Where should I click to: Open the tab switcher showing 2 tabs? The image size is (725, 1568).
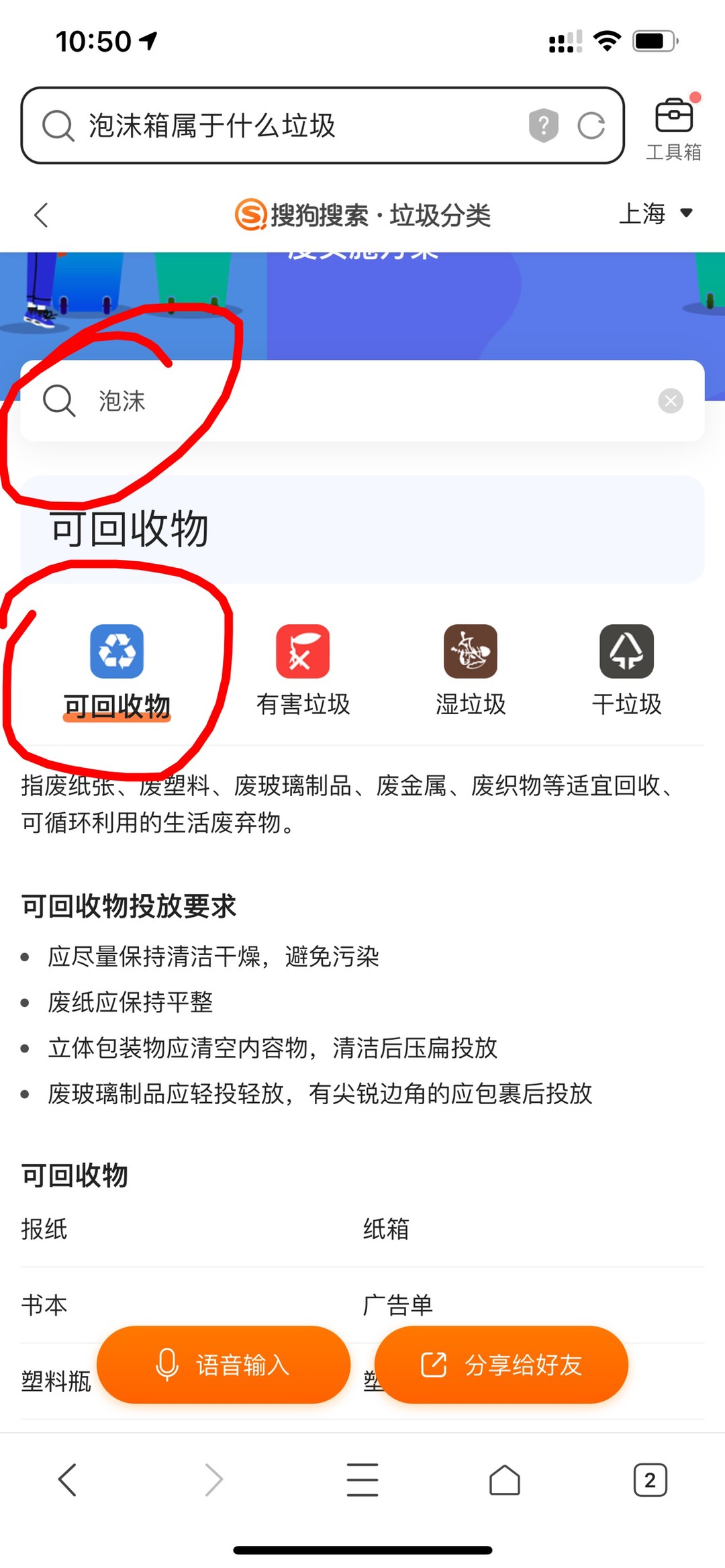649,1480
